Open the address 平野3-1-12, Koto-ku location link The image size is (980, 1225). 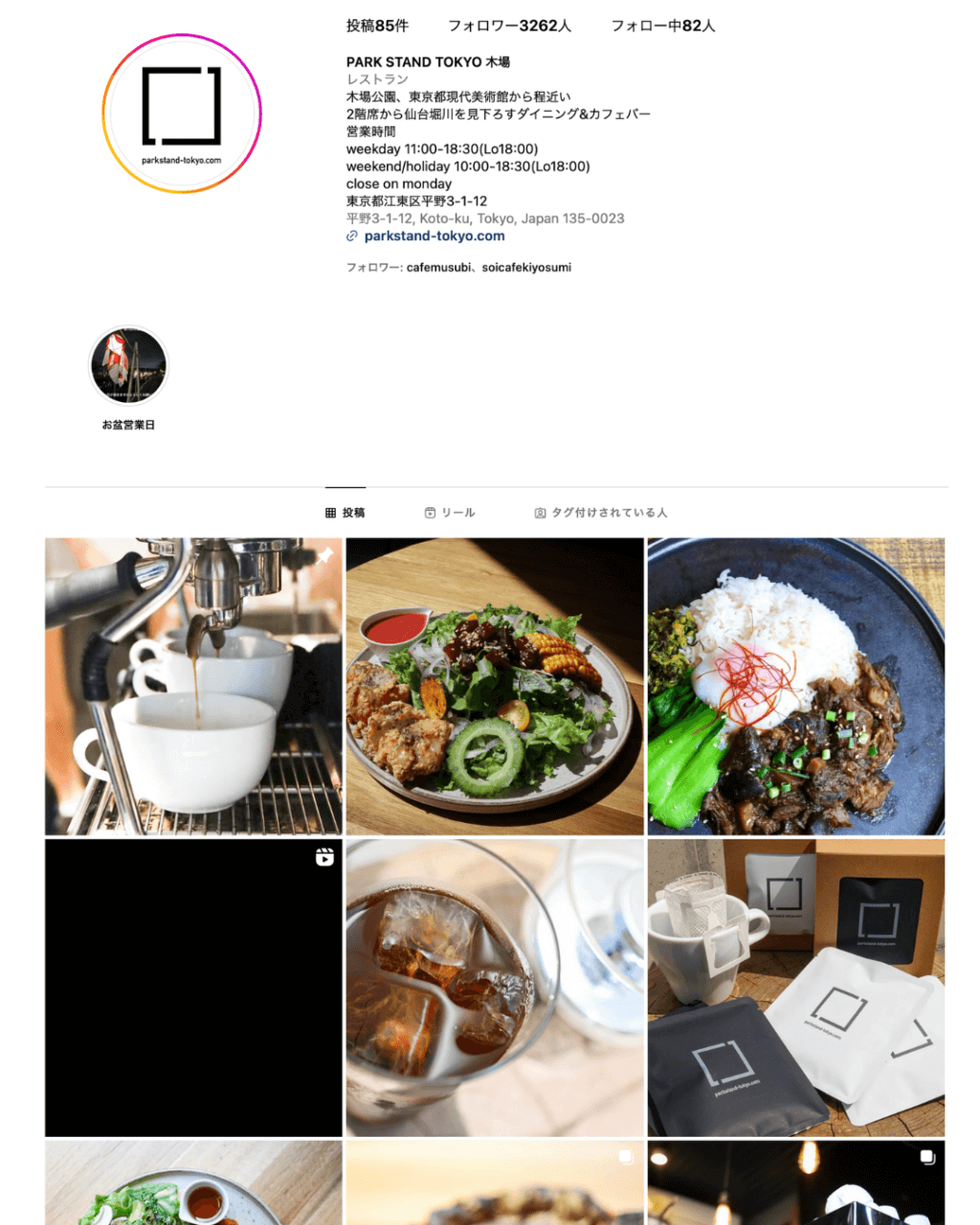[x=484, y=219]
